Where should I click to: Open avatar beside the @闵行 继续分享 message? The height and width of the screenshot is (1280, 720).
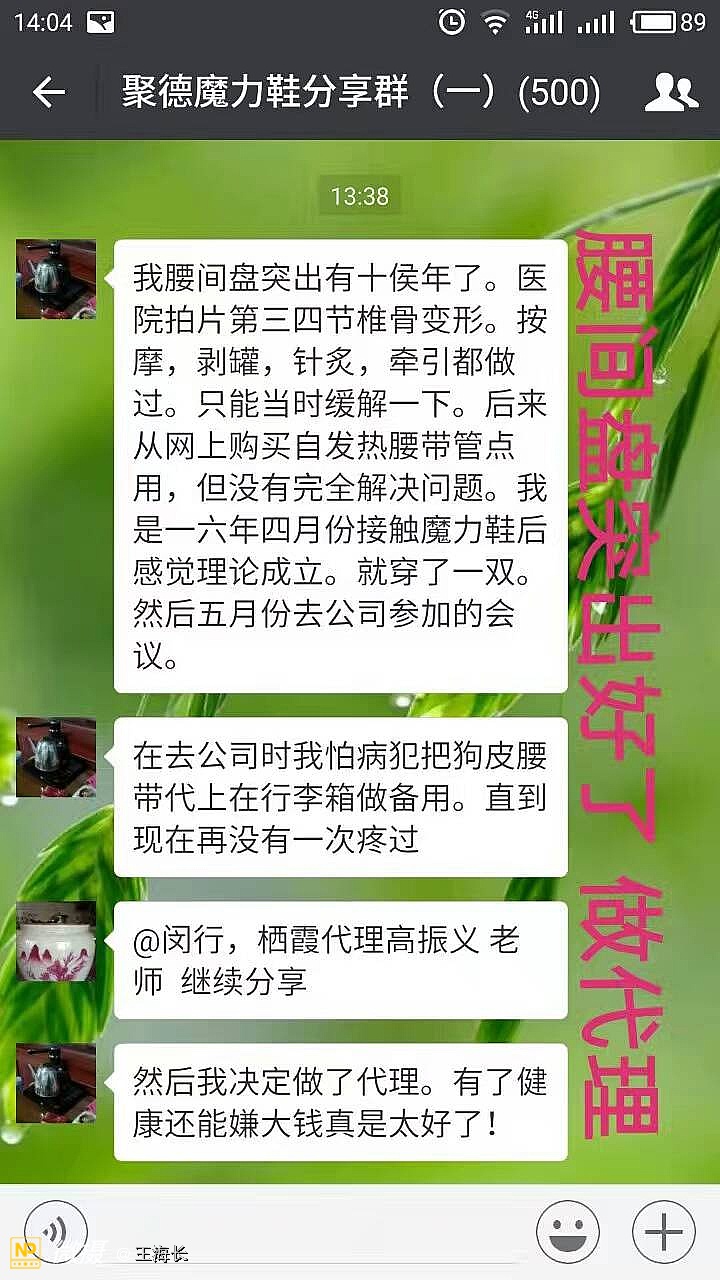(56, 941)
